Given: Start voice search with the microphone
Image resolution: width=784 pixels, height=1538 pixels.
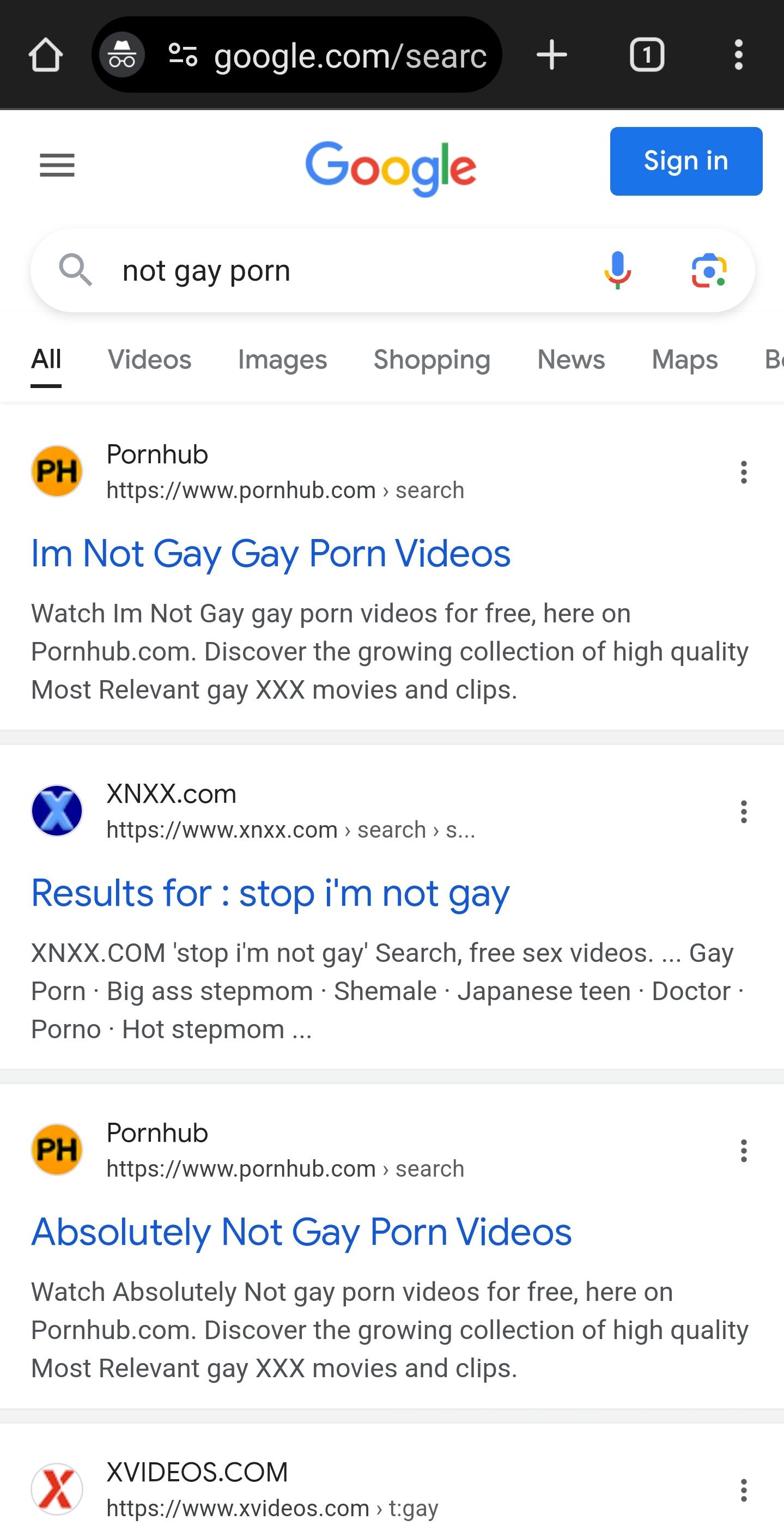Looking at the screenshot, I should coord(617,271).
